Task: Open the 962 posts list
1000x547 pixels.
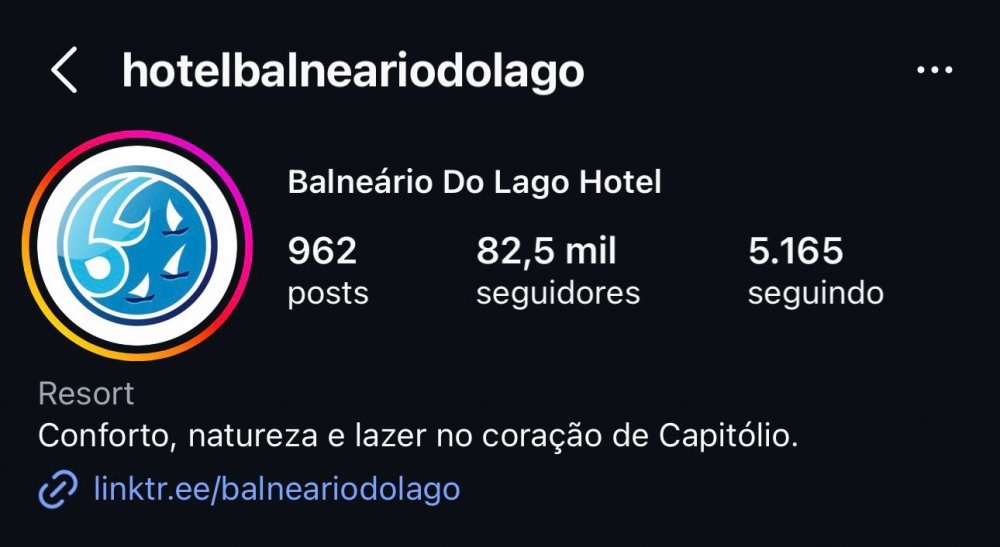Action: [327, 270]
